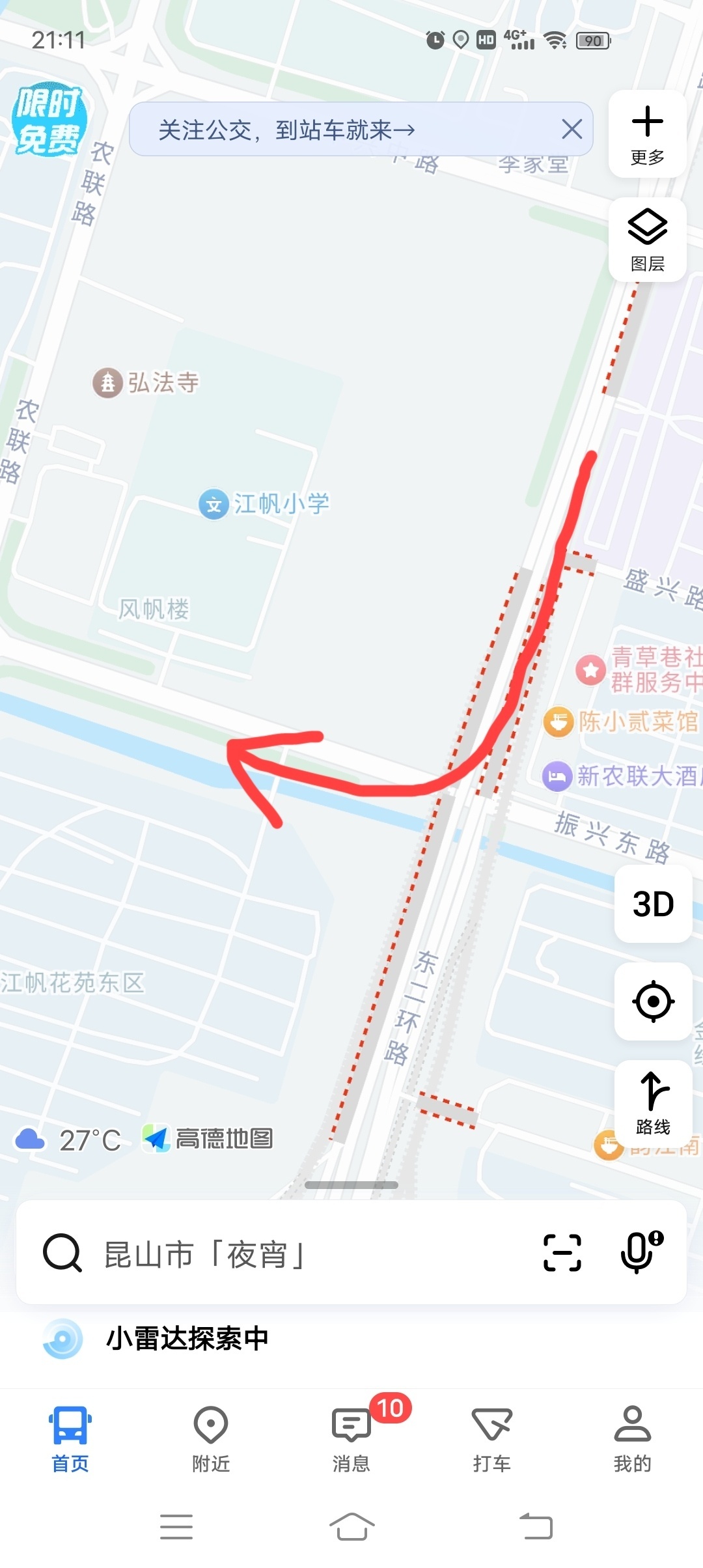Image resolution: width=703 pixels, height=1568 pixels.
Task: Open the 关注公交 bus arrival banner
Action: [x=286, y=130]
